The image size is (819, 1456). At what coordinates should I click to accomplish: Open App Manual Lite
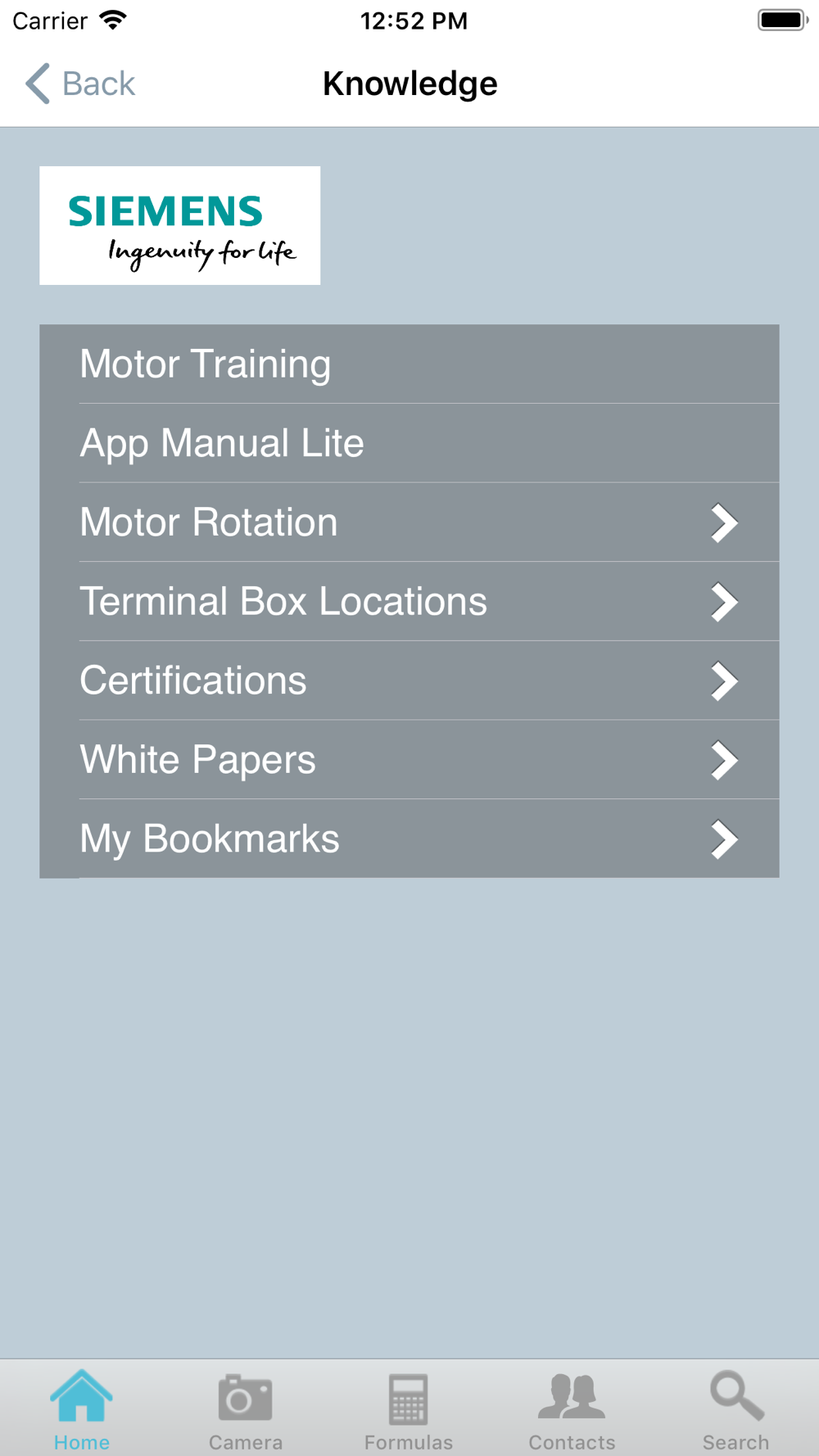pos(409,443)
